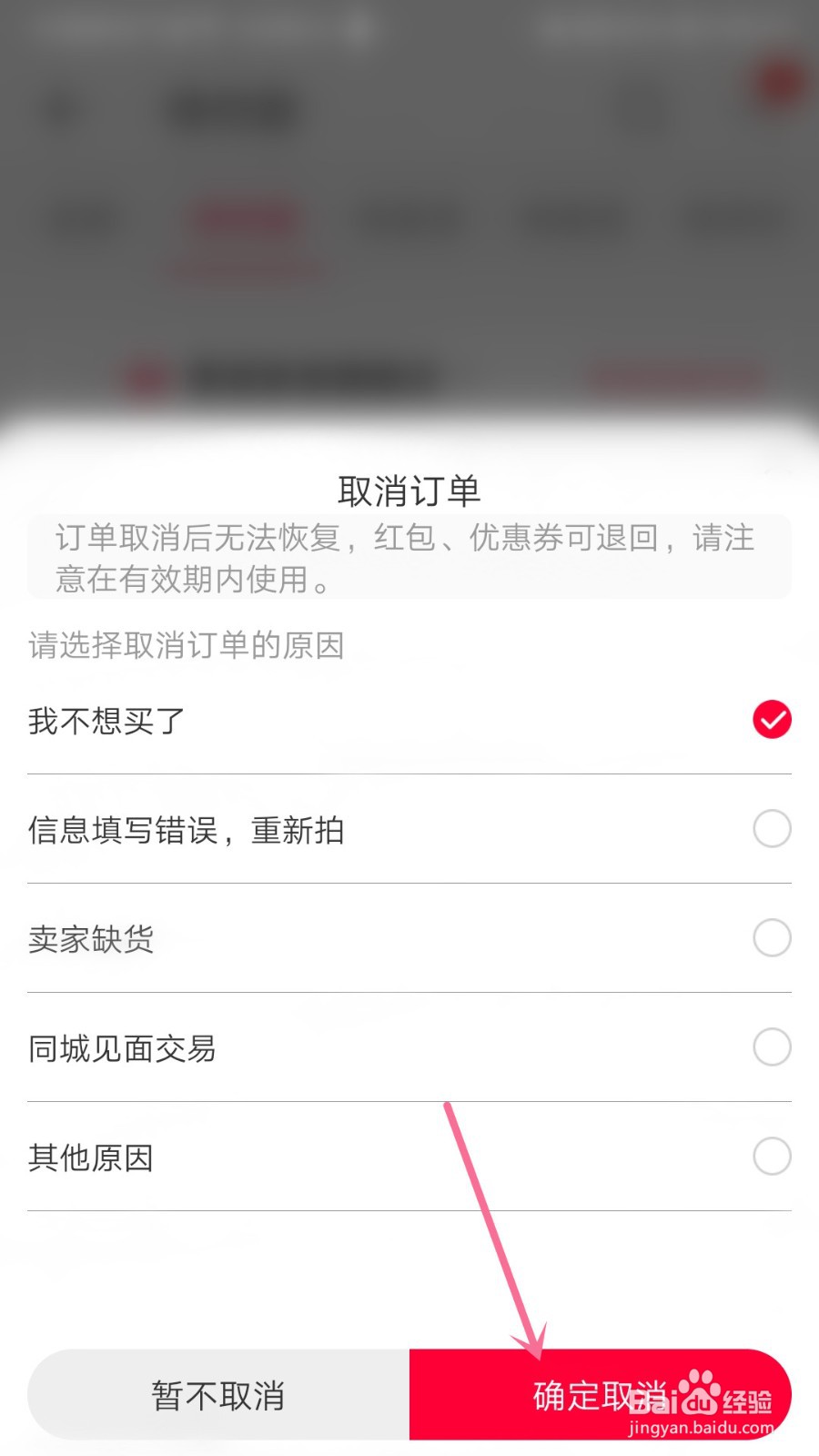Select 其他原因 from the reason list
819x1456 pixels.
click(91, 1158)
